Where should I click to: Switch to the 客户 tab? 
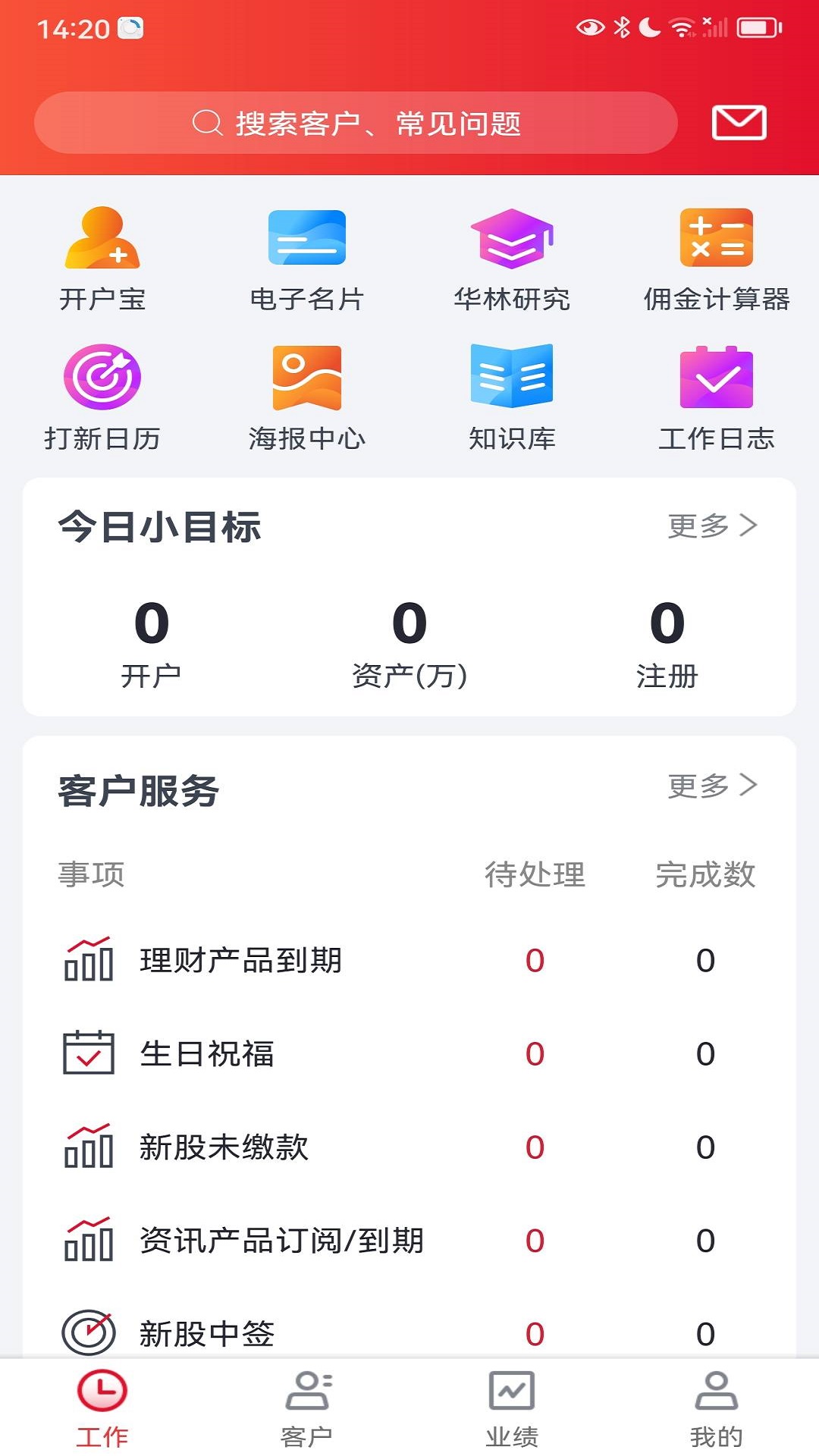pyautogui.click(x=307, y=1408)
